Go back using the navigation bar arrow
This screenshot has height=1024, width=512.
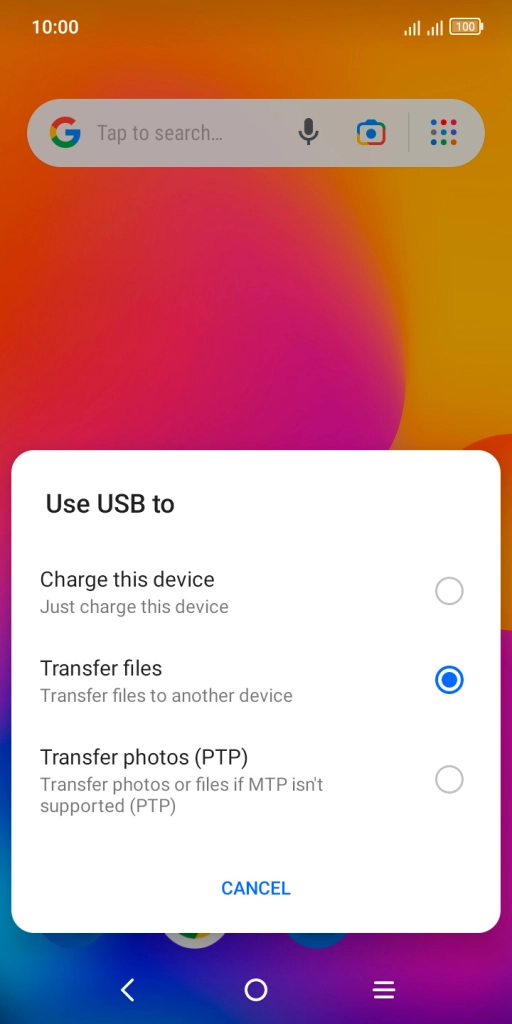(128, 990)
